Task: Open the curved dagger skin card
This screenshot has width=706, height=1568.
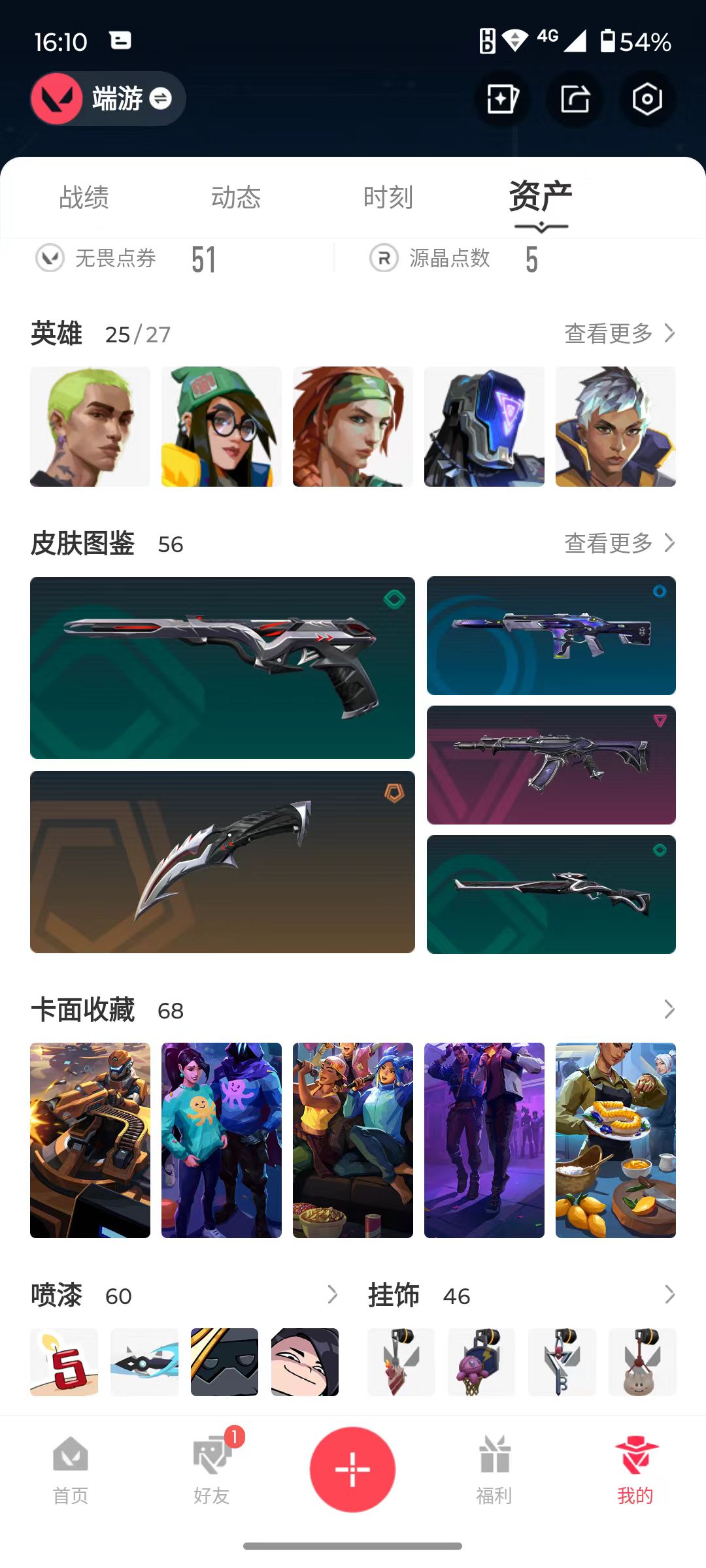Action: (222, 862)
